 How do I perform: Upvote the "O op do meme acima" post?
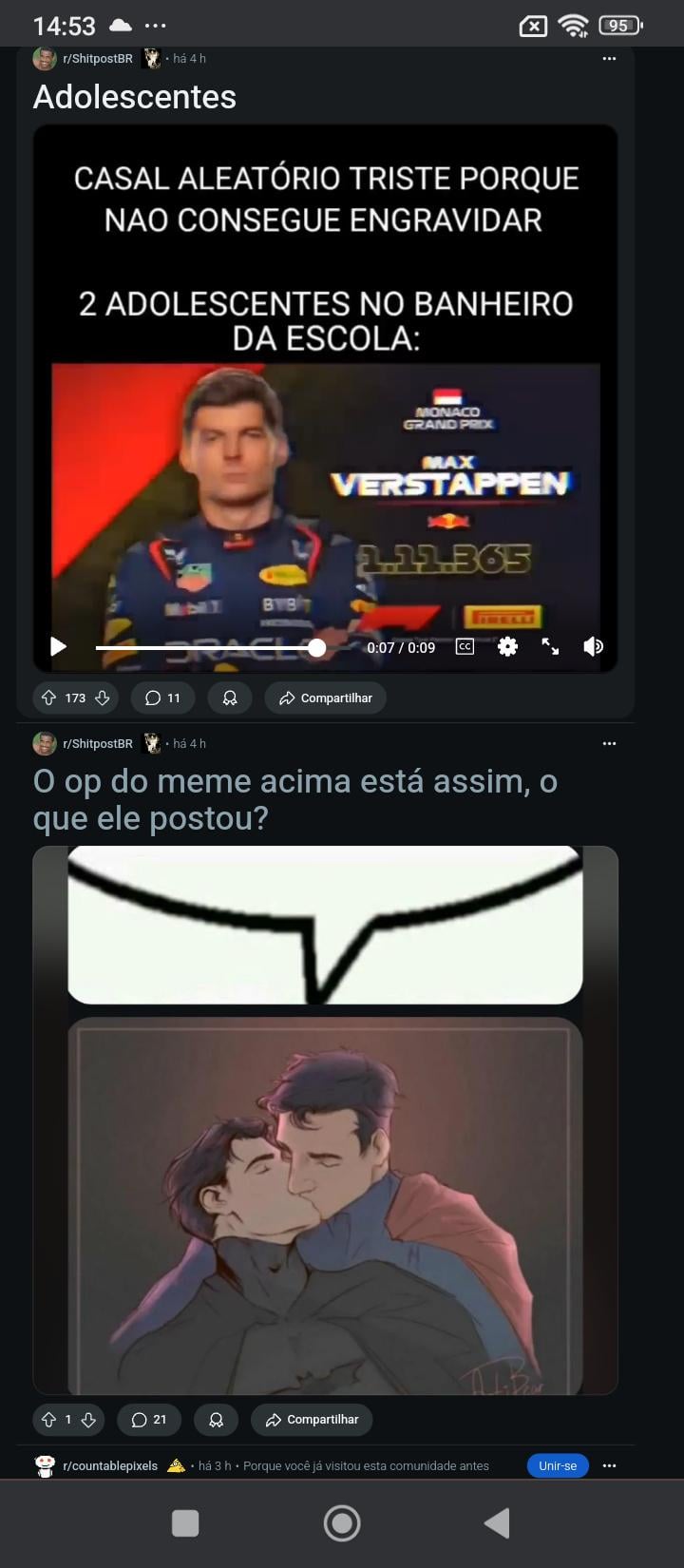[49, 1420]
